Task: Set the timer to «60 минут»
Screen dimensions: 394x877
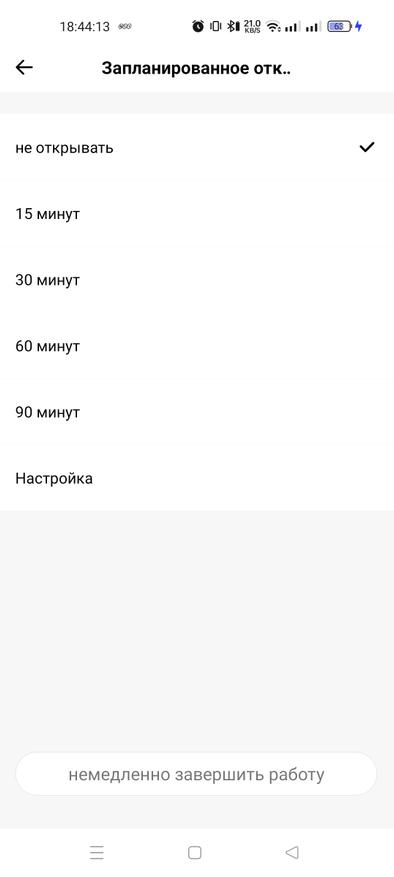Action: pos(197,346)
